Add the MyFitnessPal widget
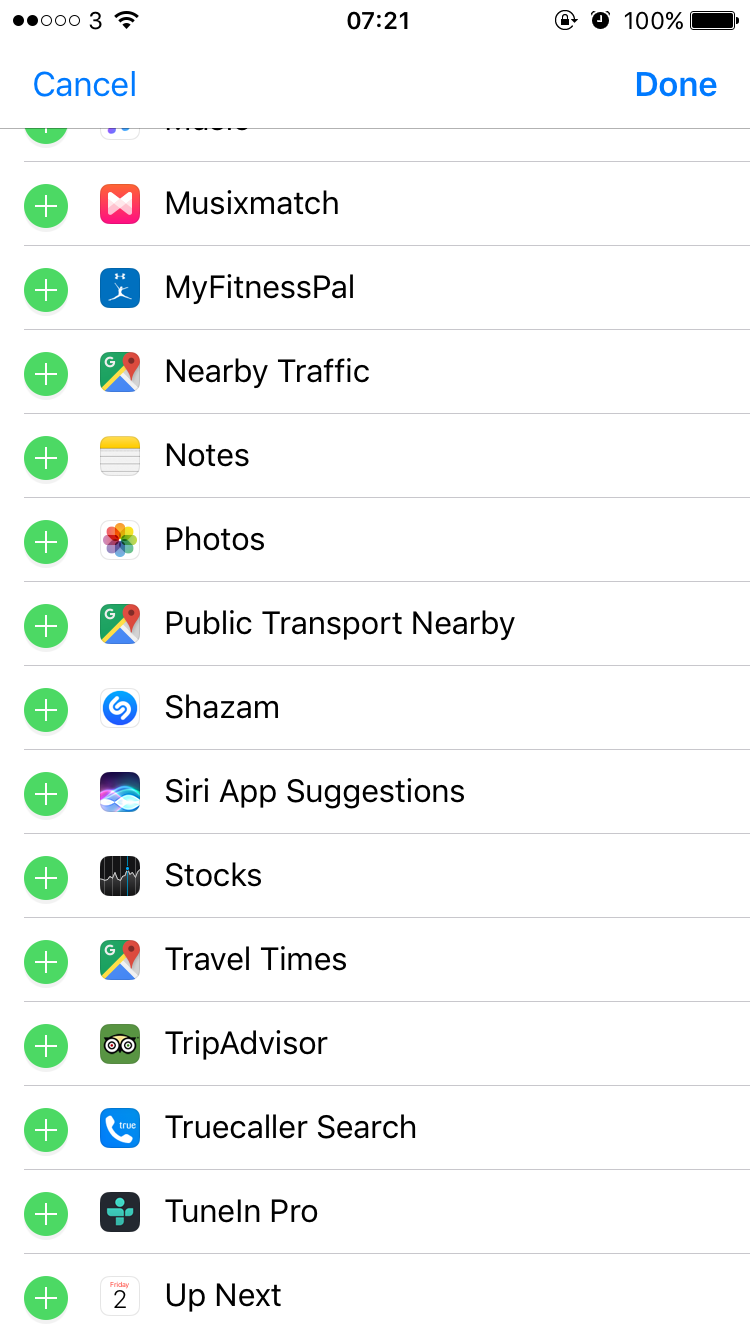750x1334 pixels. point(46,290)
